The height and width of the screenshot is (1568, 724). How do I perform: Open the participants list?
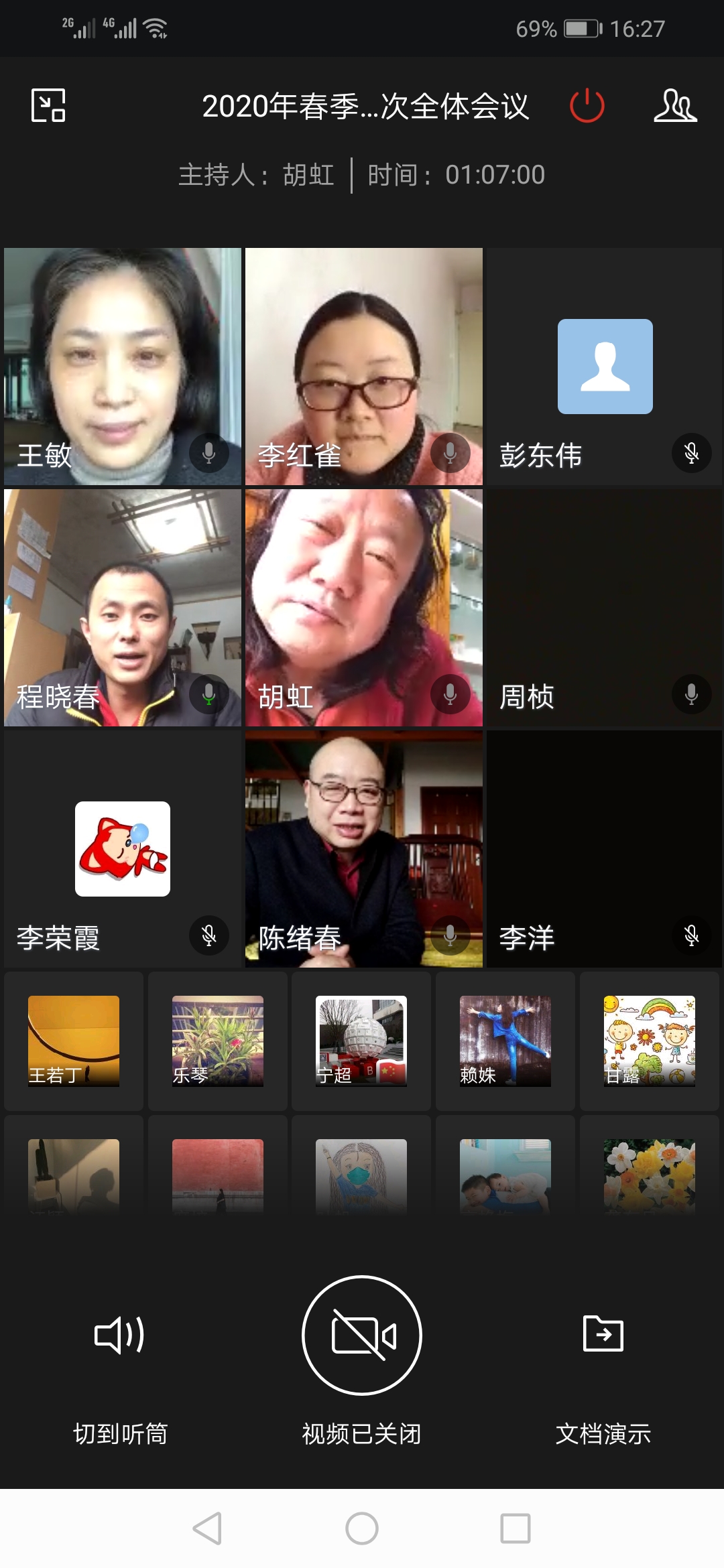675,106
